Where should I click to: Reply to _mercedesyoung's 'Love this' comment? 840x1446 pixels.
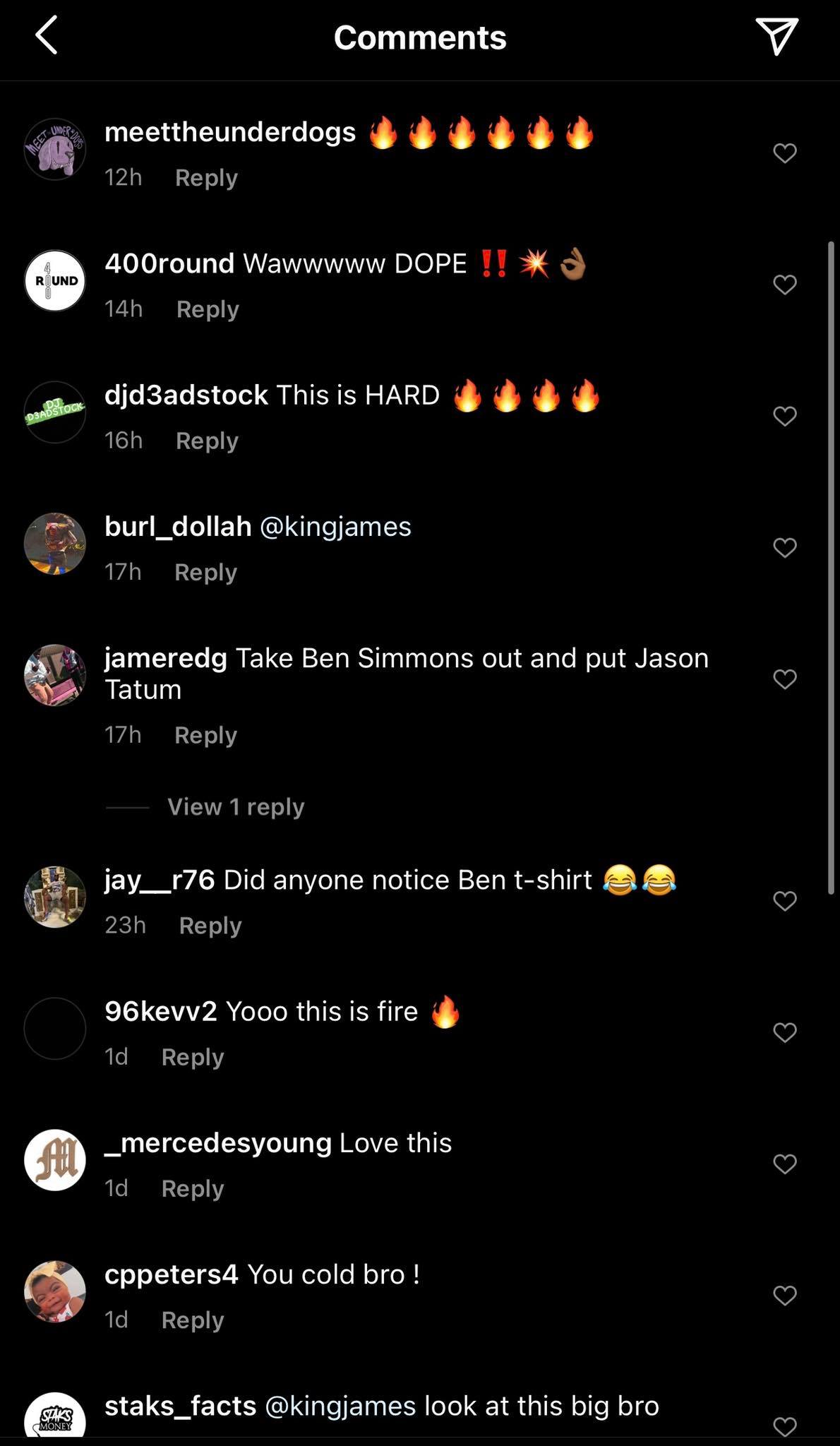tap(192, 1188)
